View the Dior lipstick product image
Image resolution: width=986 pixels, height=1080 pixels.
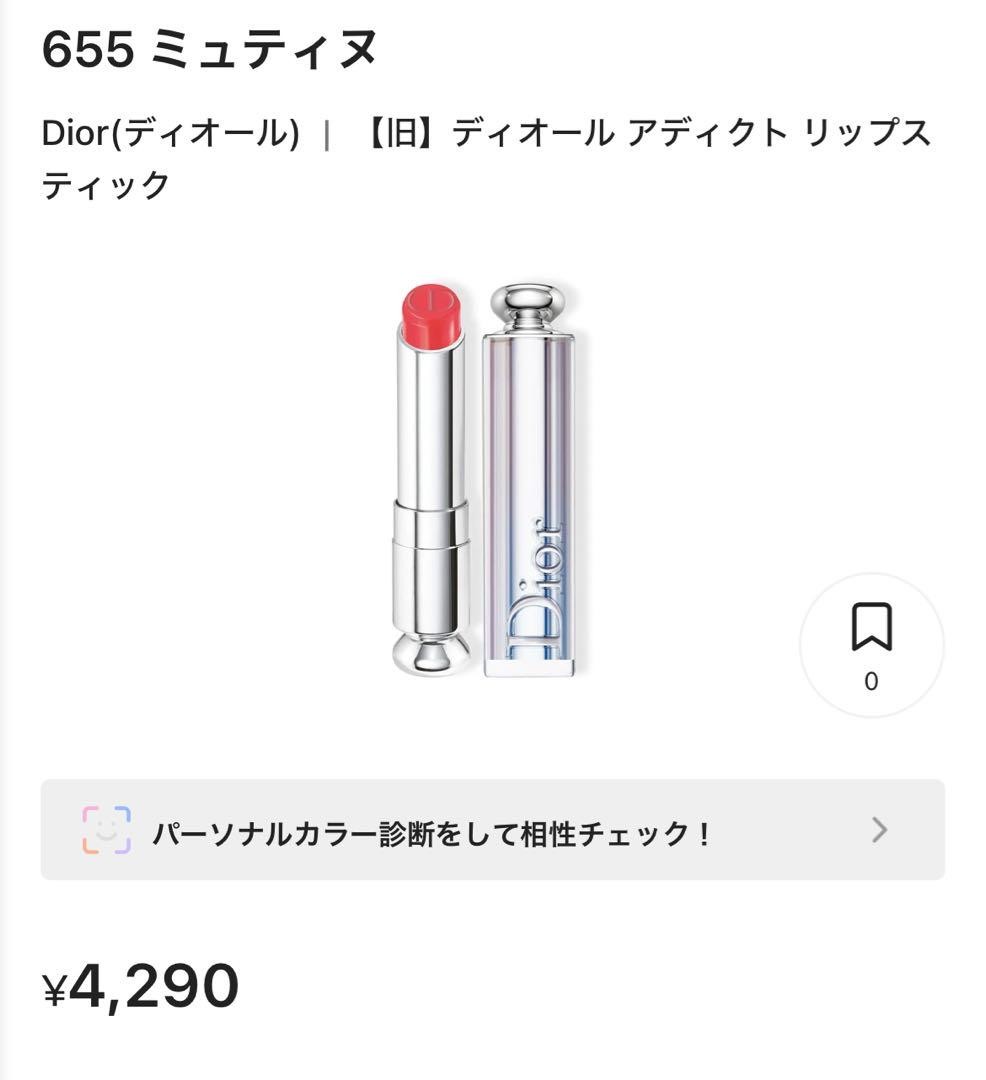(486, 479)
